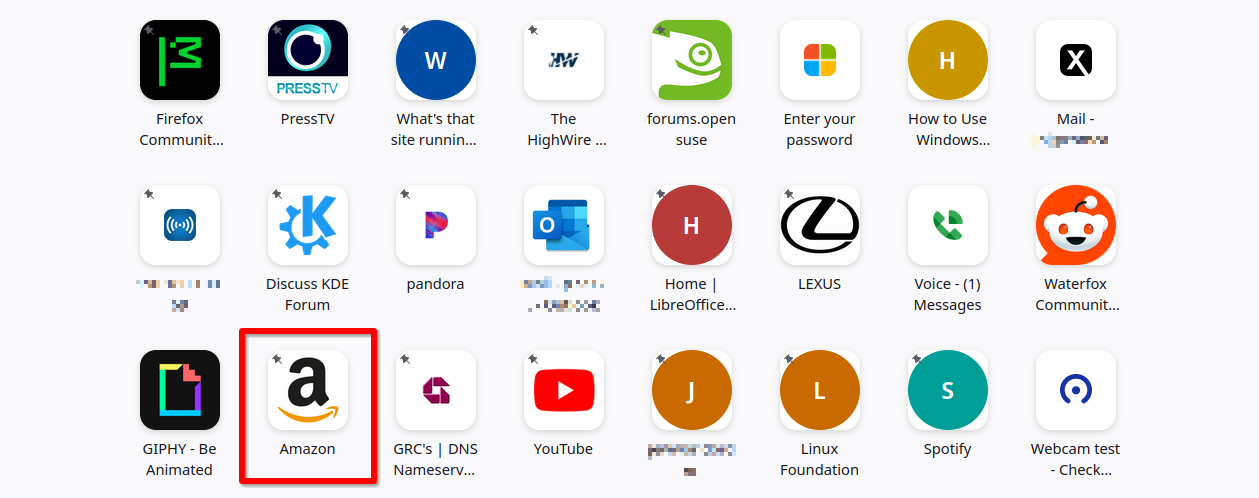Open the Firefox Community shortcut
This screenshot has width=1259, height=498.
(x=180, y=60)
